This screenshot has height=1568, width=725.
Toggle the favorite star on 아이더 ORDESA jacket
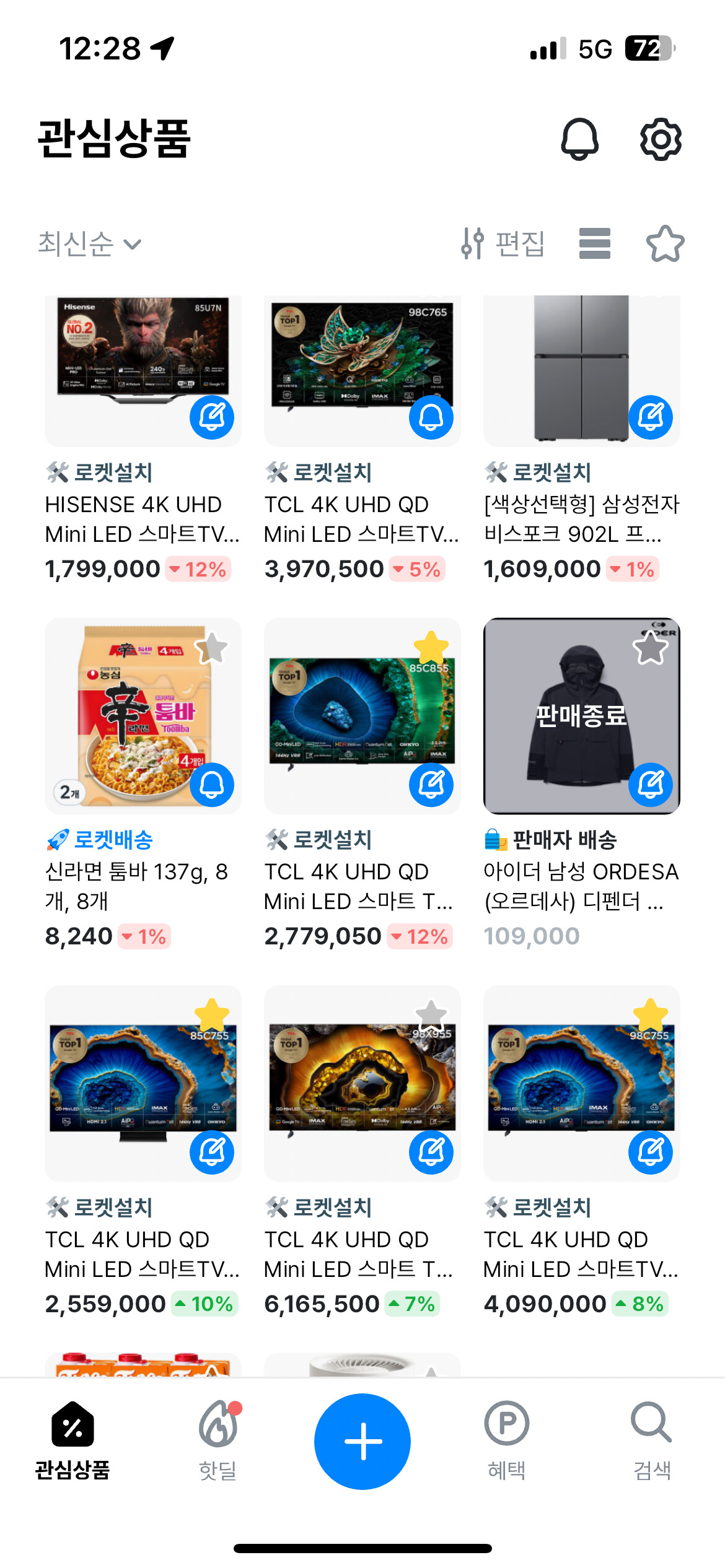[x=650, y=648]
